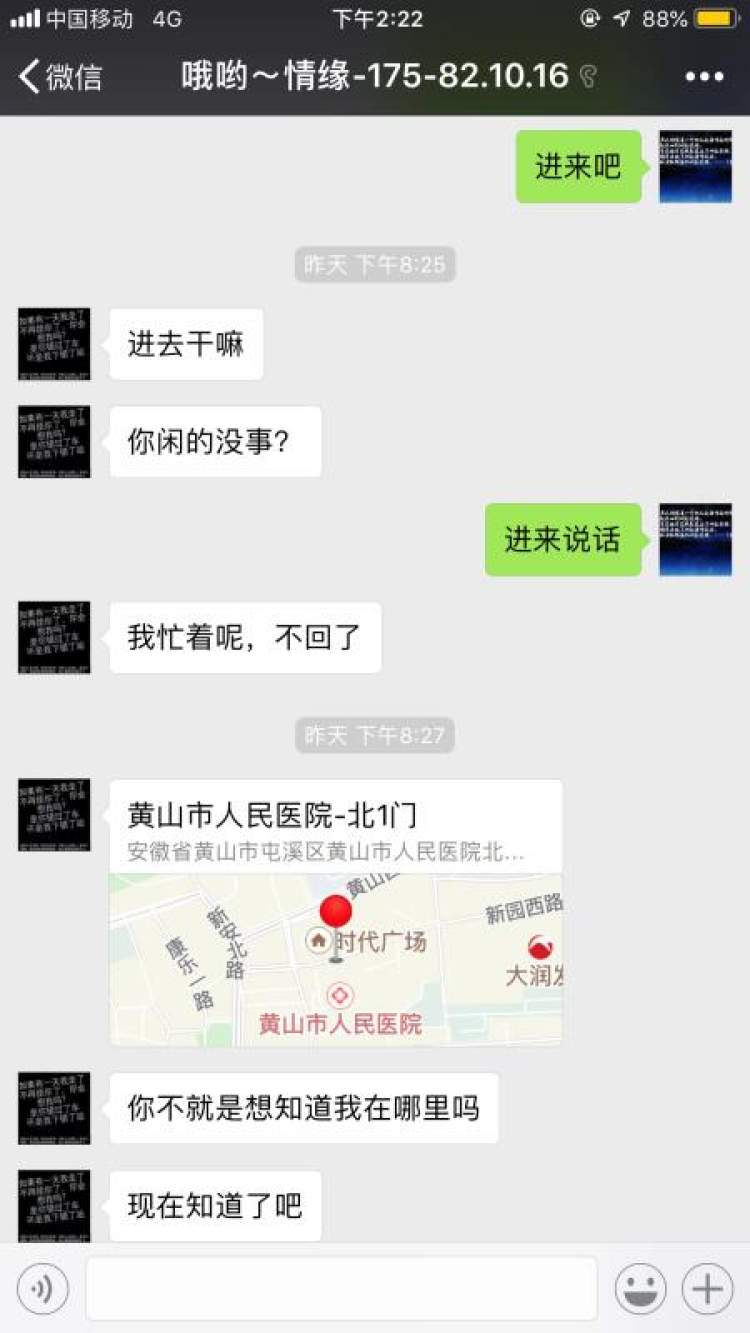Viewport: 750px width, 1333px height.
Task: Open the three-dot chat info menu
Action: [704, 76]
